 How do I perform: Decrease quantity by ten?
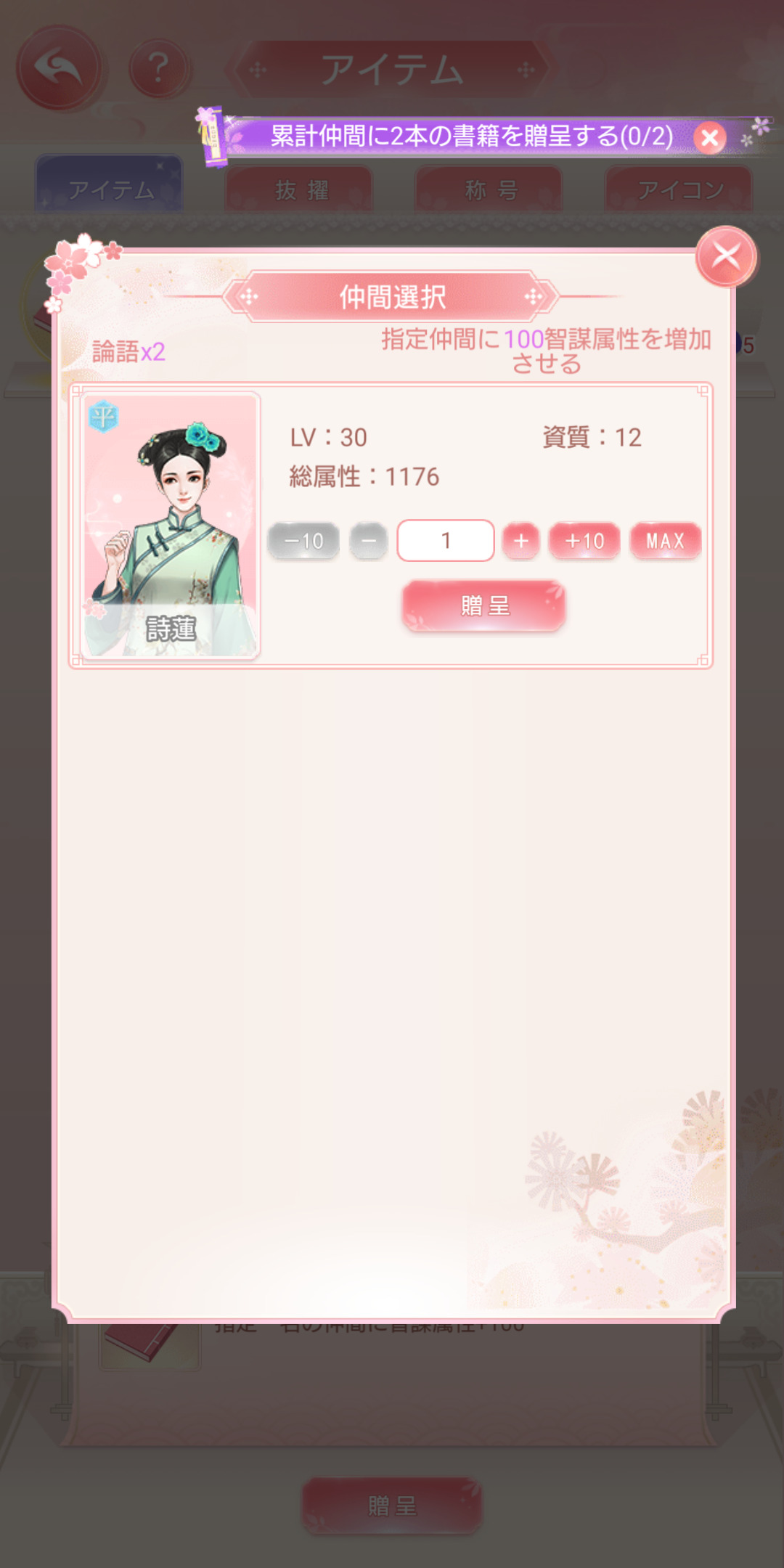[303, 541]
